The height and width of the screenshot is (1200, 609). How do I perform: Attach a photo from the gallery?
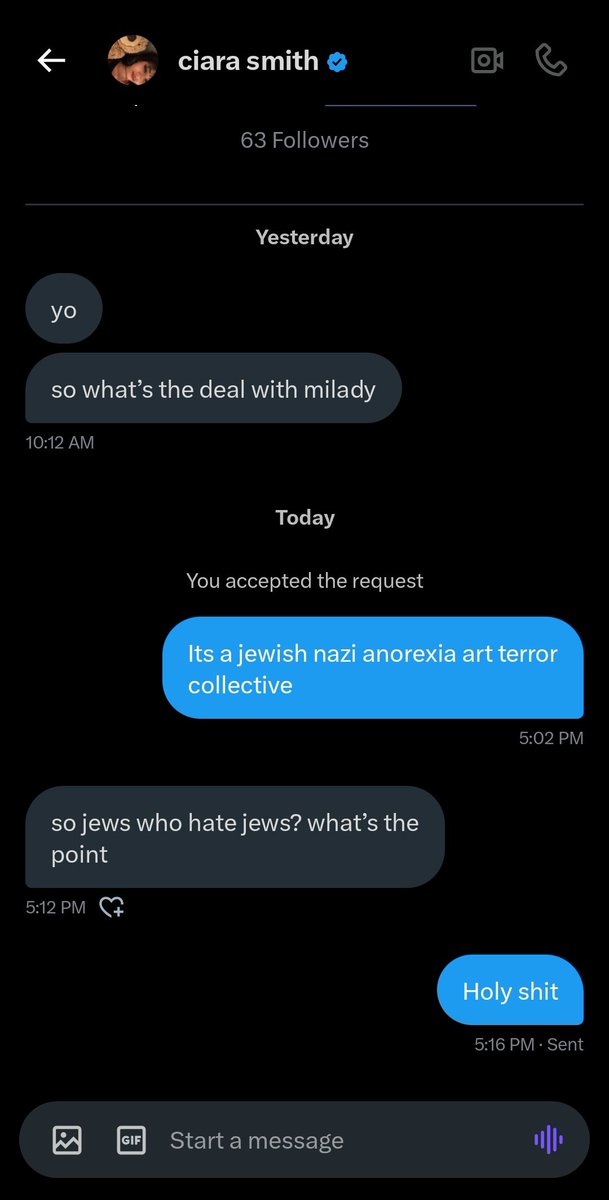tap(67, 1140)
